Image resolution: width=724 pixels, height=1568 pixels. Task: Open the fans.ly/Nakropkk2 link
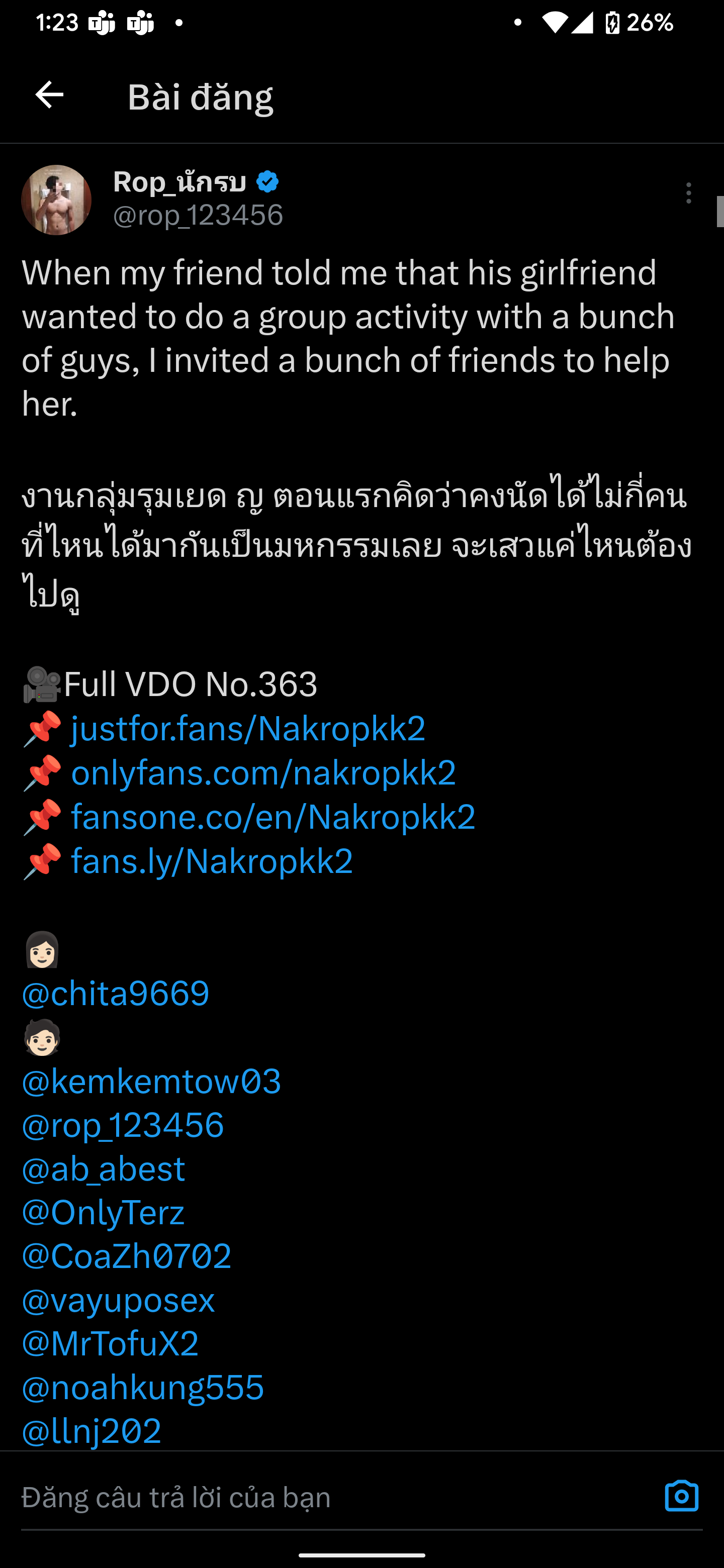pos(212,861)
